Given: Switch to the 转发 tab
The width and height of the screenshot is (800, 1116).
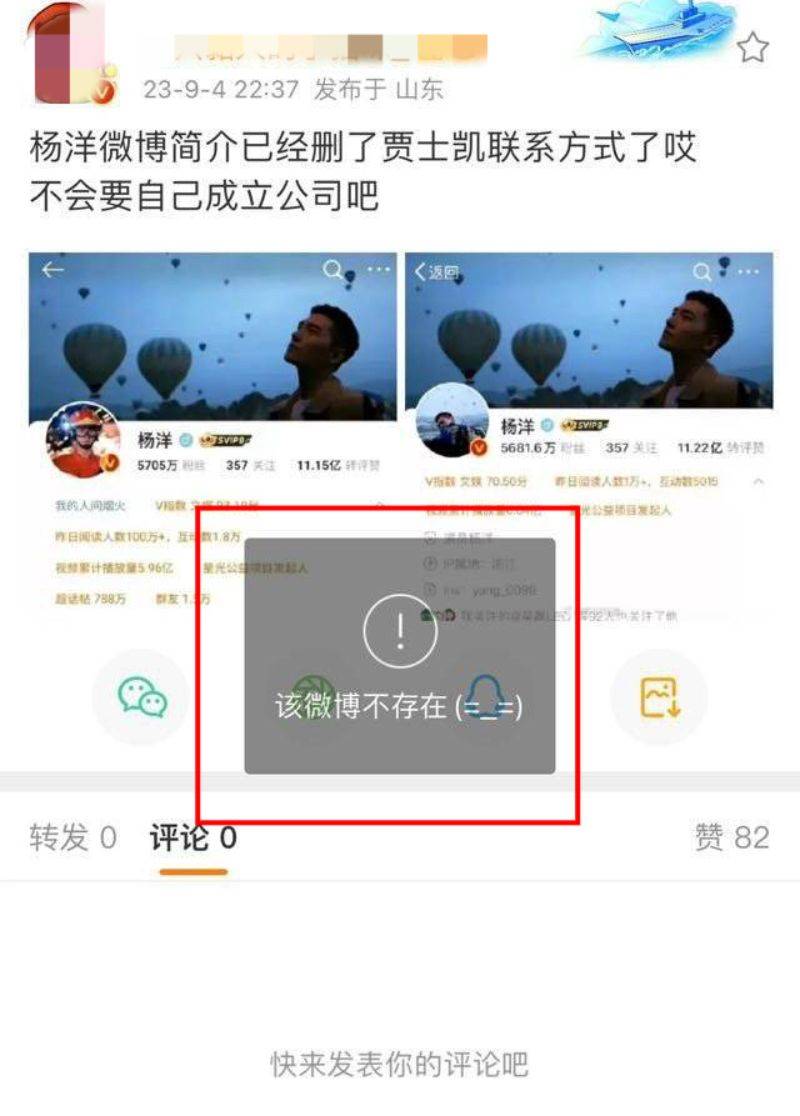Looking at the screenshot, I should 73,838.
